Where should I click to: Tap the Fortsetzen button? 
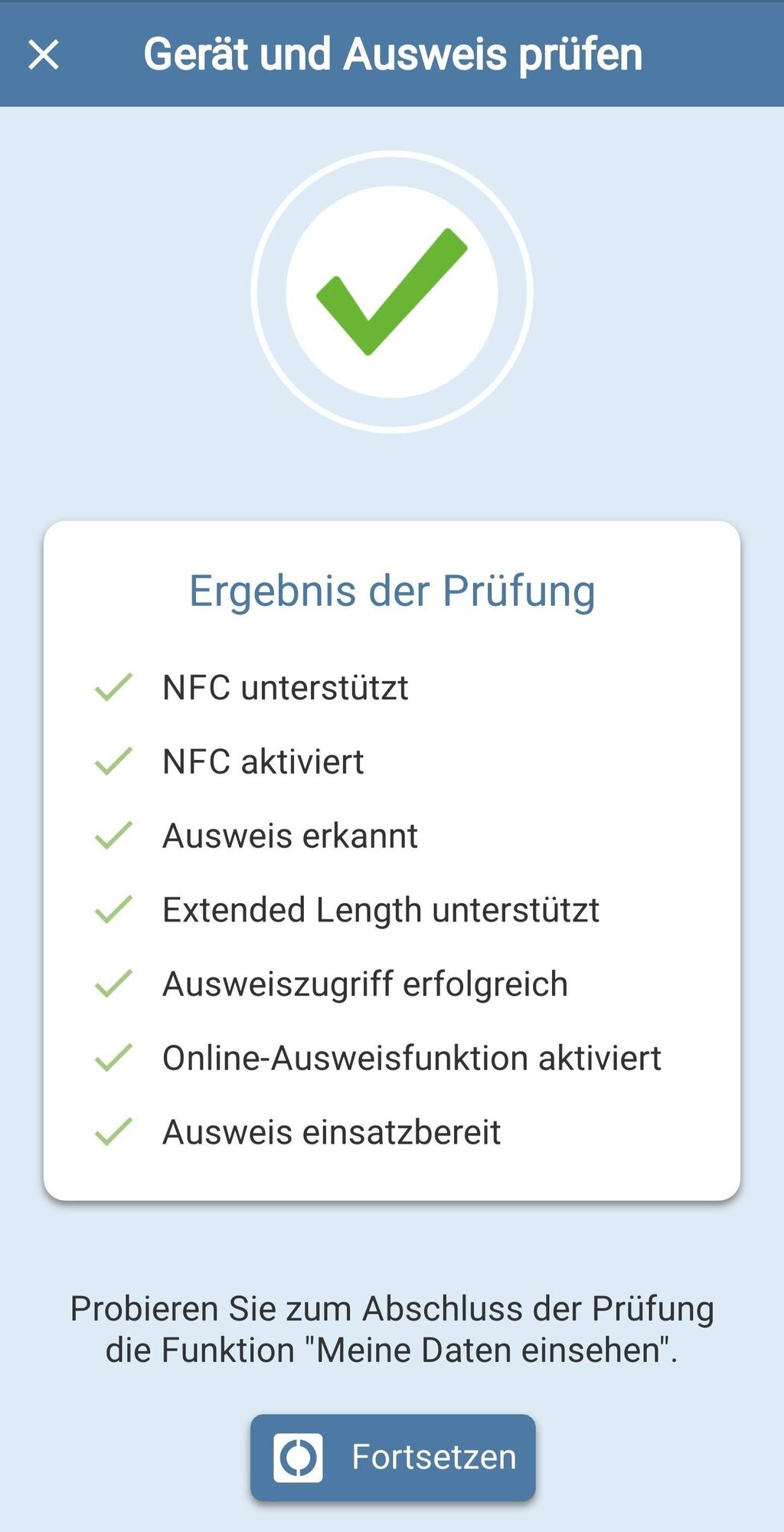coord(393,1457)
